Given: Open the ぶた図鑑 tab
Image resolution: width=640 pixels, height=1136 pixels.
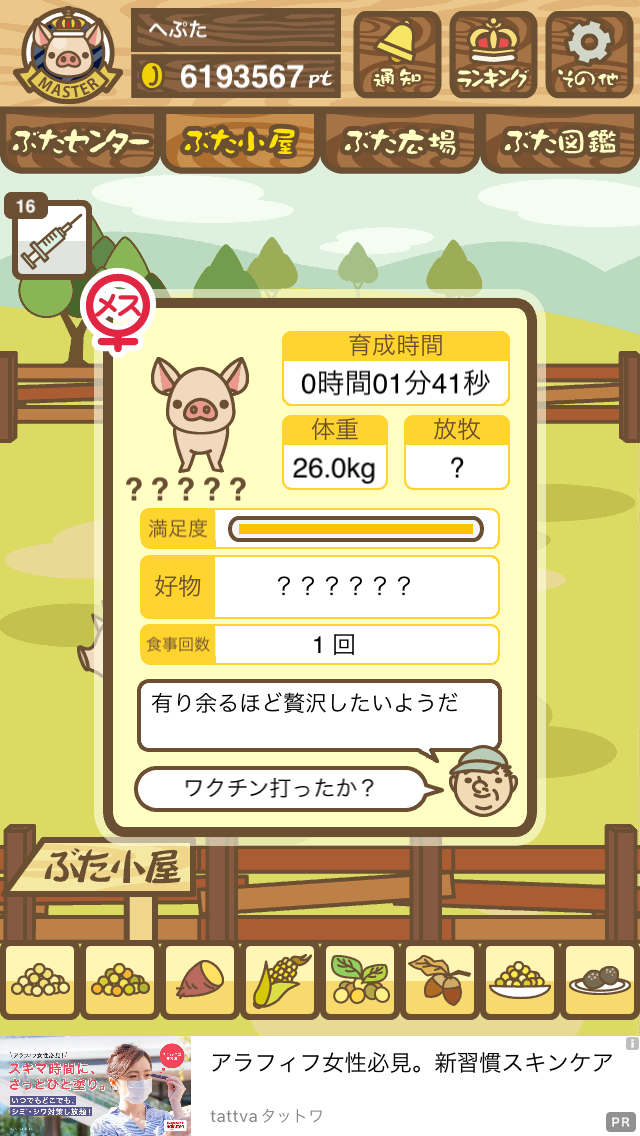Looking at the screenshot, I should pos(560,143).
